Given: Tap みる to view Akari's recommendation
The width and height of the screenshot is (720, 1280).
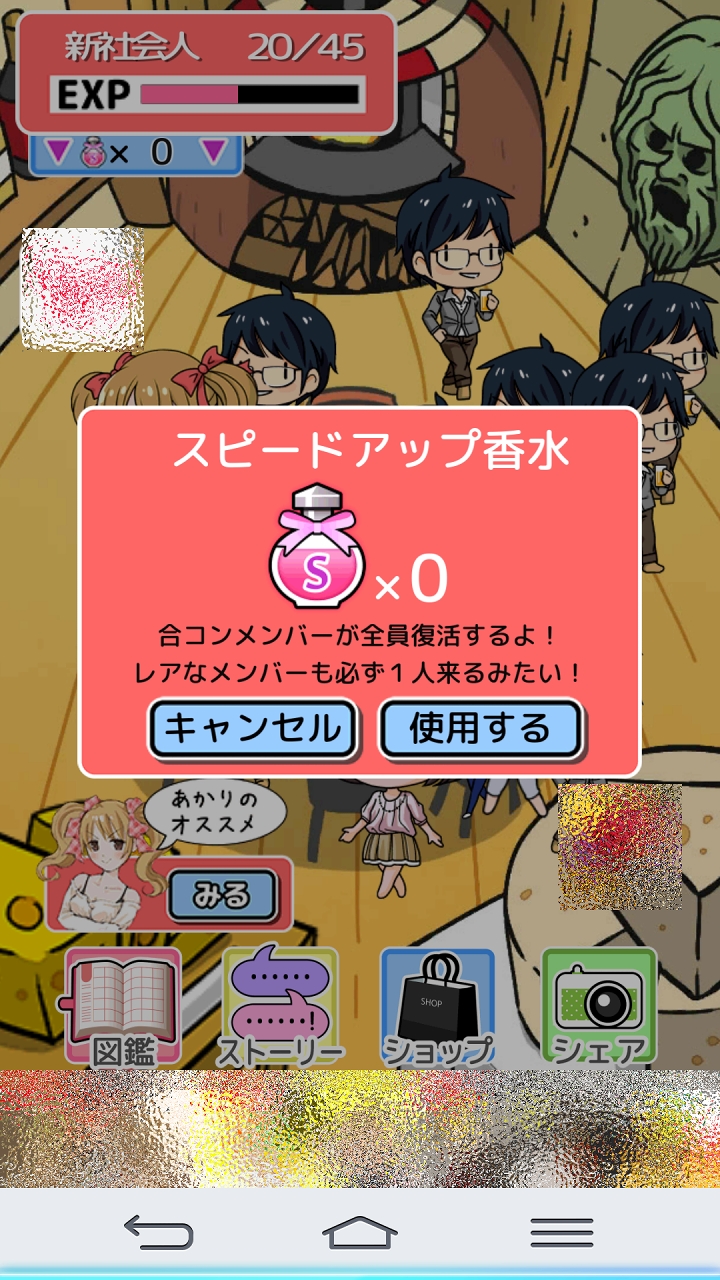Looking at the screenshot, I should [221, 895].
